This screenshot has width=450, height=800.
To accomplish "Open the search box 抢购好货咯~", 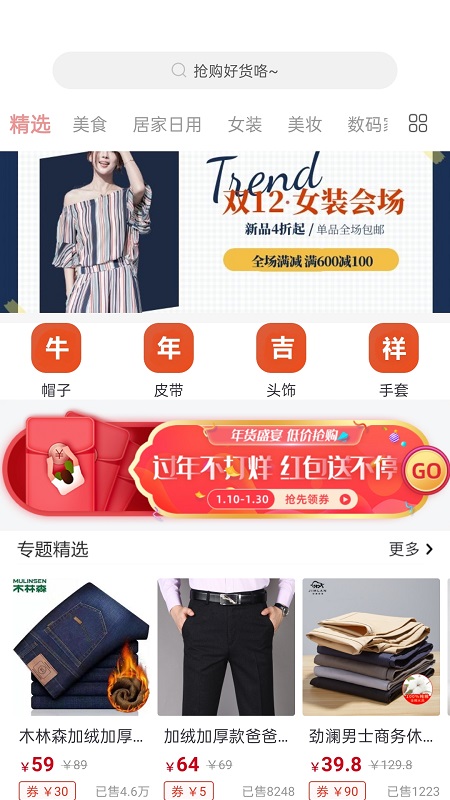I will pos(224,70).
